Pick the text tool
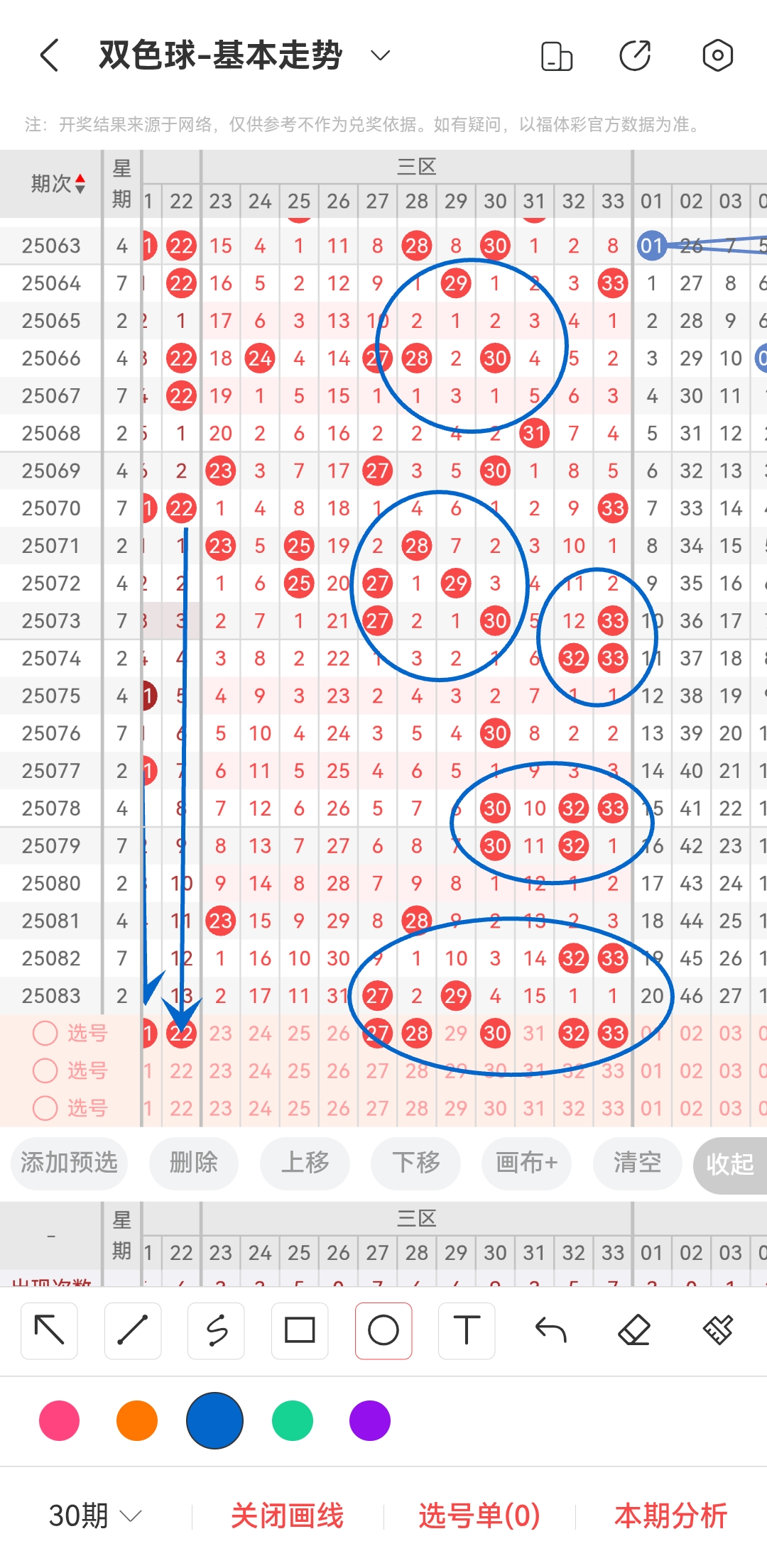767x1568 pixels. [x=467, y=1331]
